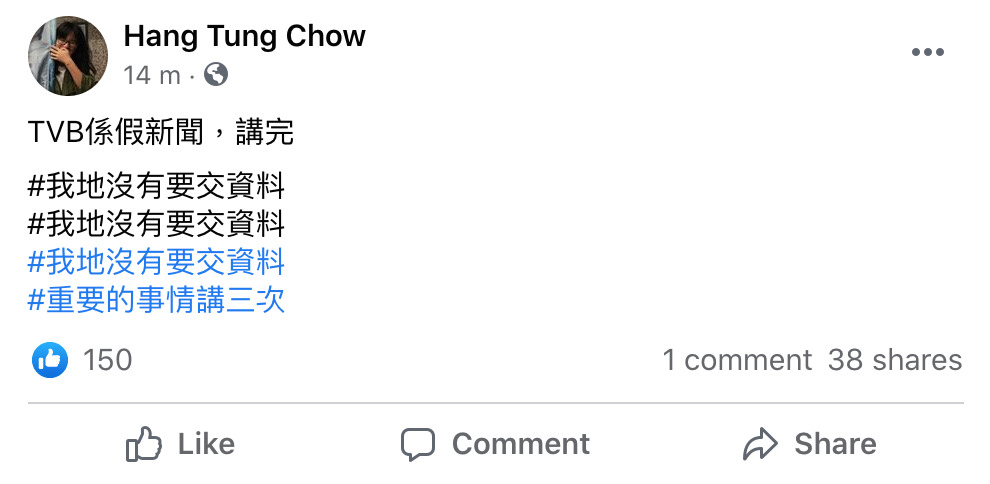Open the blue hashtag #我地沒有要交資料
The width and height of the screenshot is (990, 484).
[x=157, y=262]
